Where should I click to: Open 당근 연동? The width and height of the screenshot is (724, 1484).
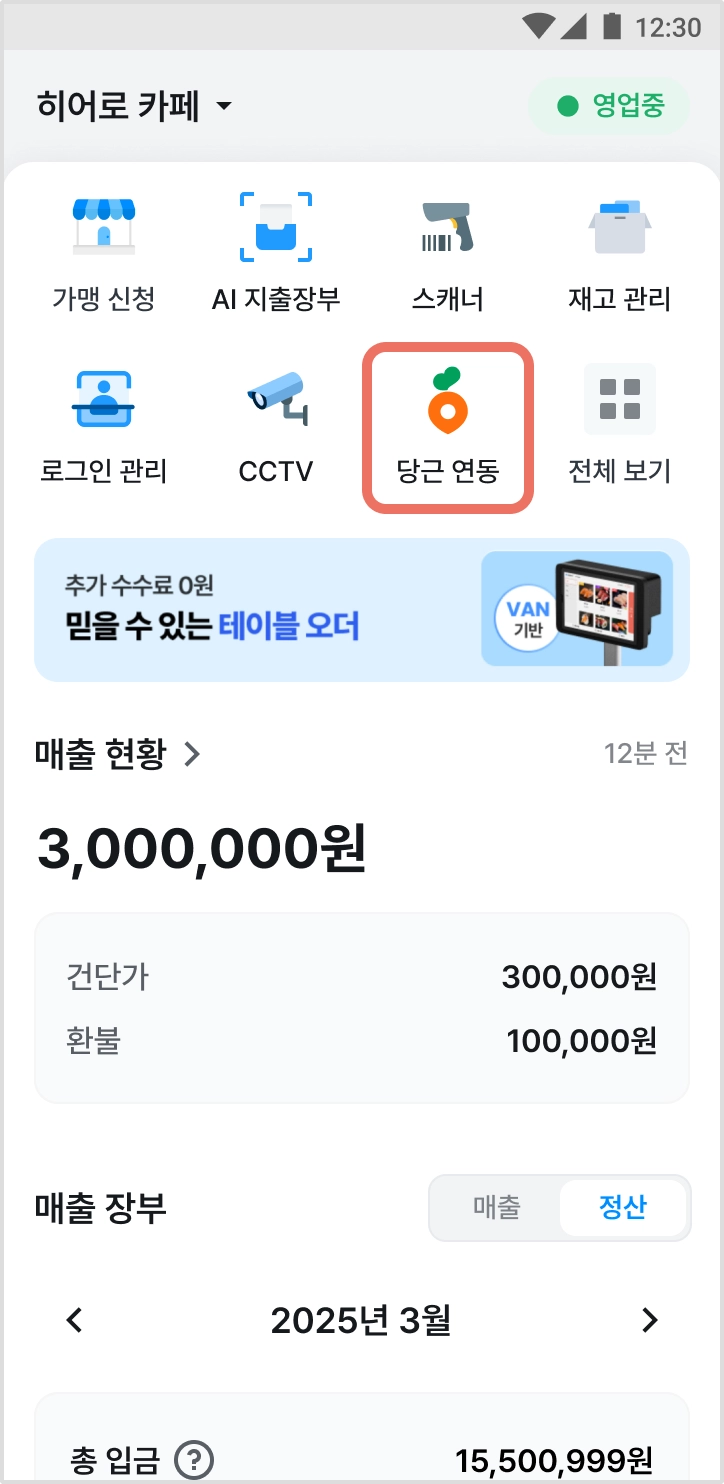pos(447,427)
